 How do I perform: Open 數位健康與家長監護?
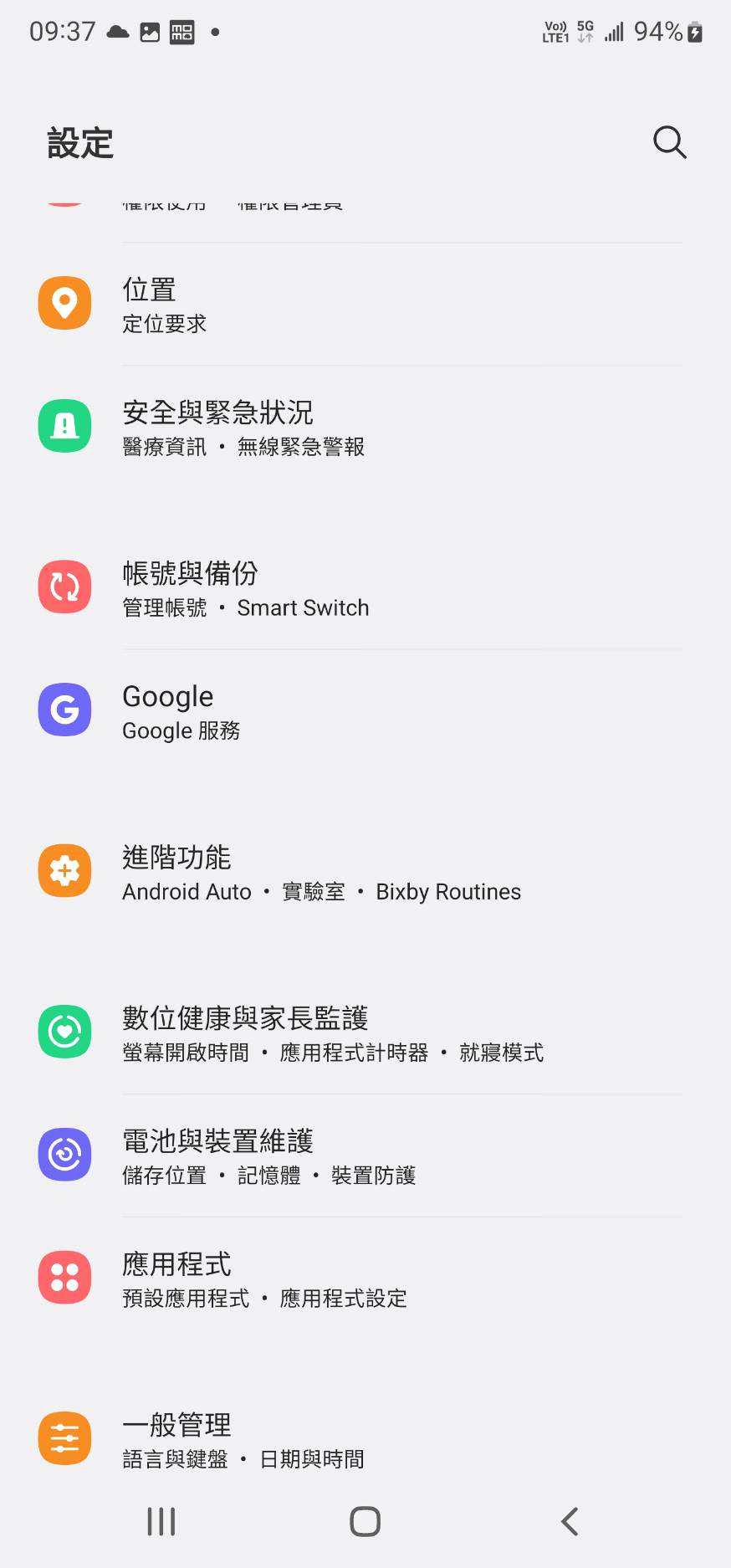(365, 1033)
